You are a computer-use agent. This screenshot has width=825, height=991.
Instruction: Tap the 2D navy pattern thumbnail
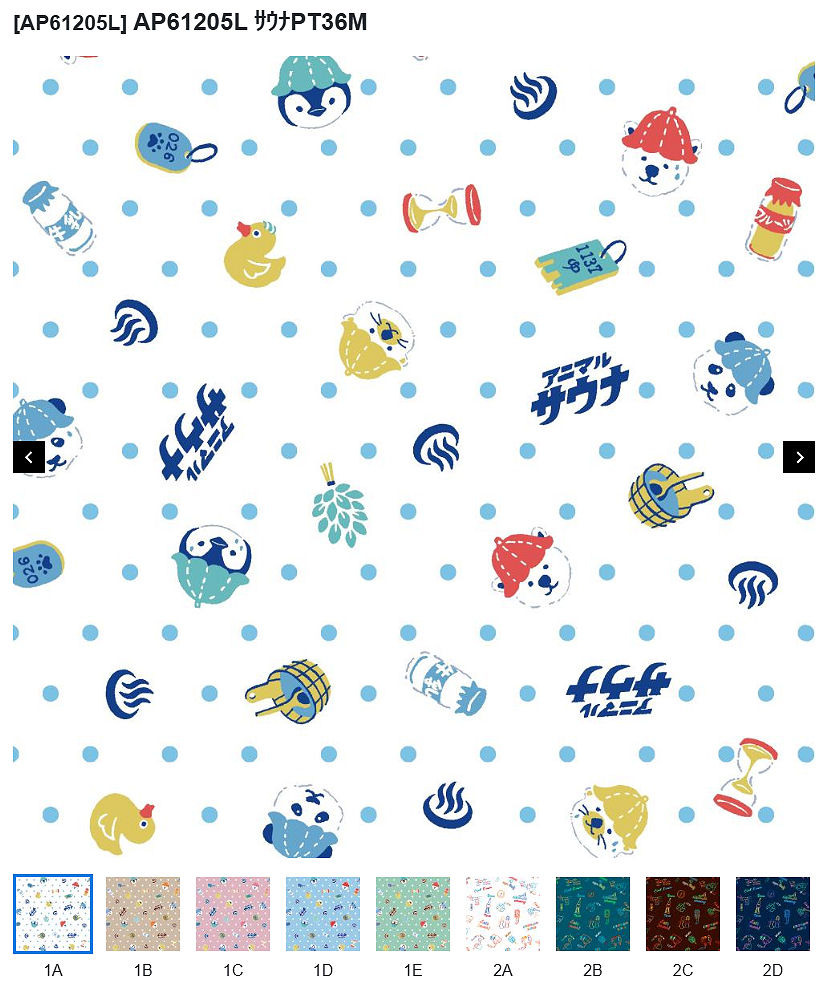[x=773, y=914]
